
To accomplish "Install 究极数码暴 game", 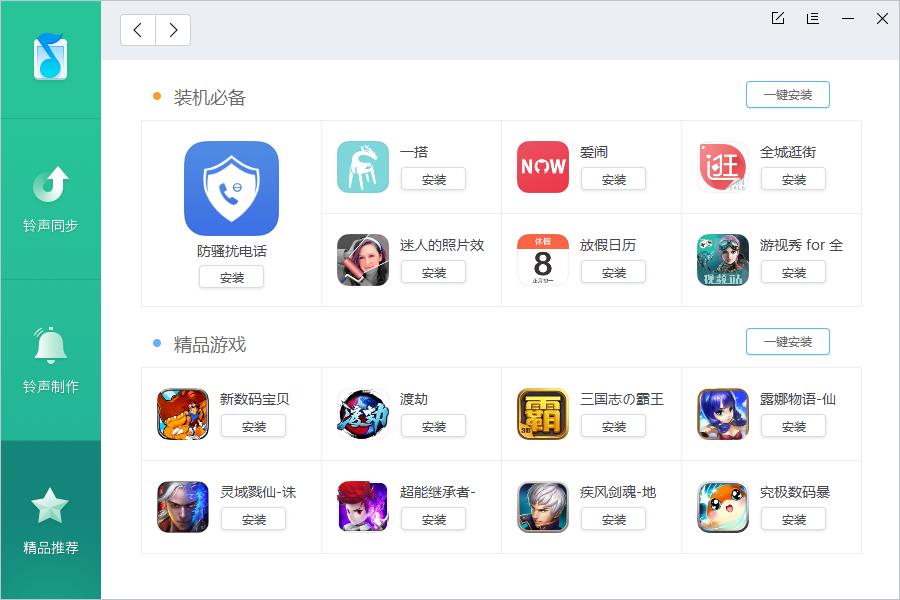I will pyautogui.click(x=793, y=519).
